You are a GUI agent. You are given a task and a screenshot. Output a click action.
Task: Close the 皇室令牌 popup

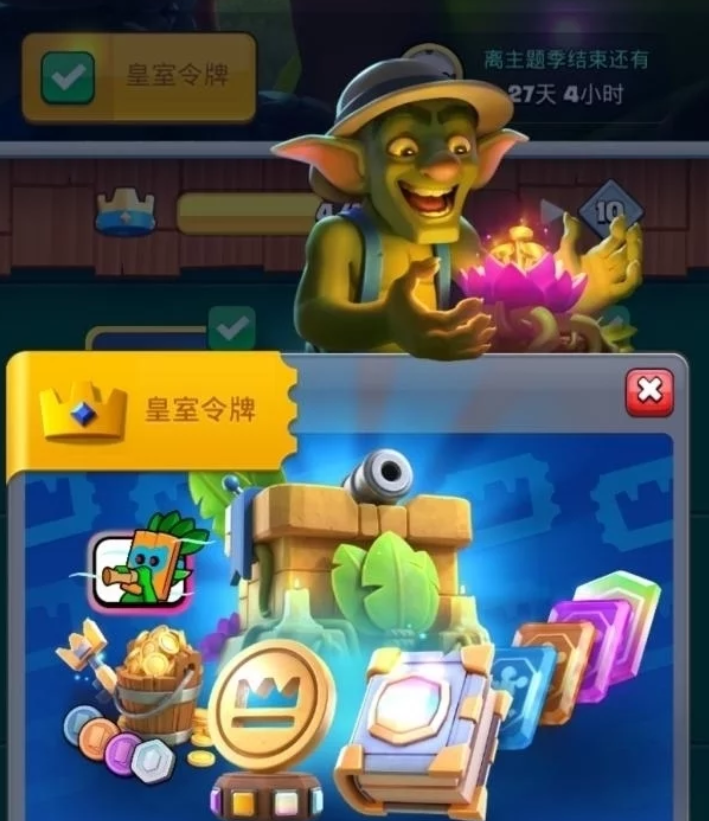click(649, 392)
